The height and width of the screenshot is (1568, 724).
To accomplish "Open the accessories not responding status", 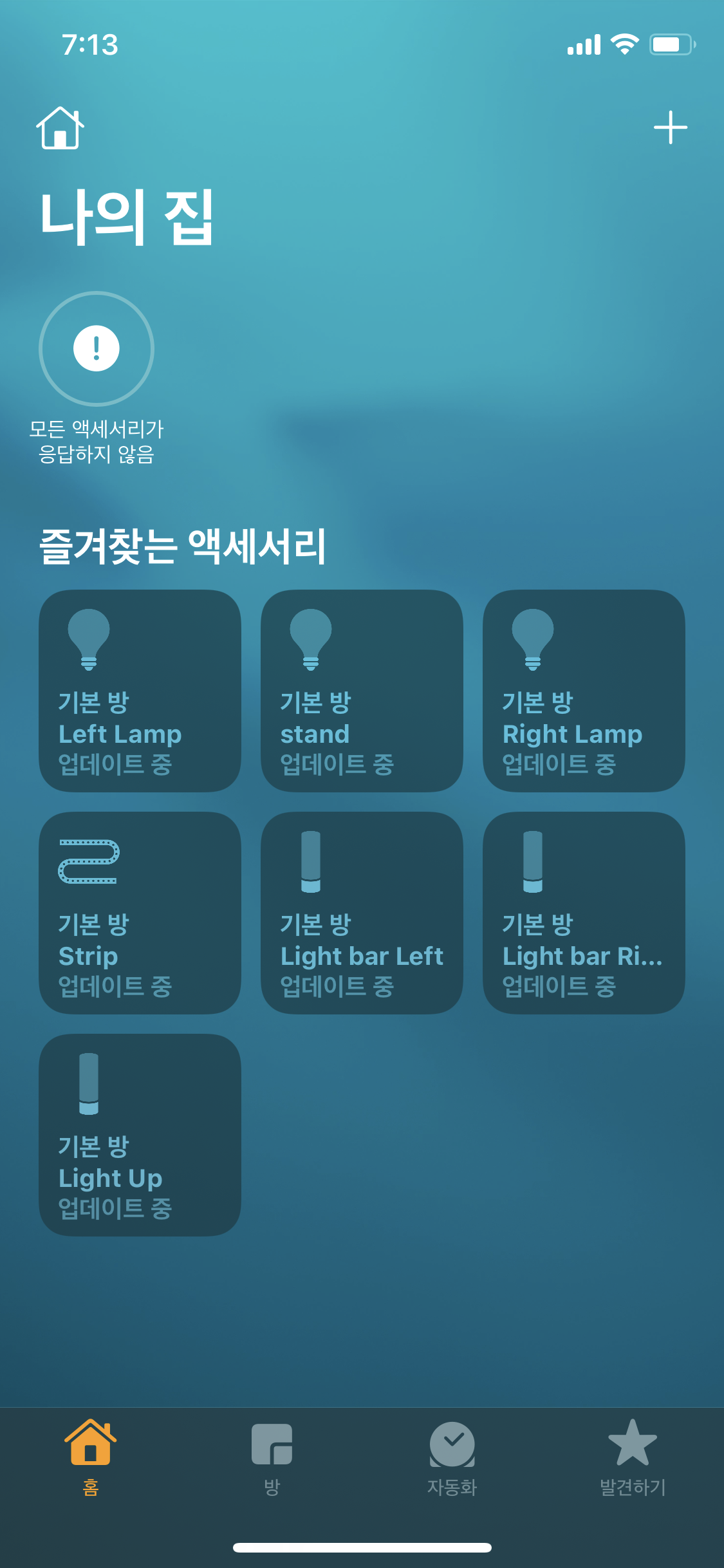I will click(x=97, y=349).
